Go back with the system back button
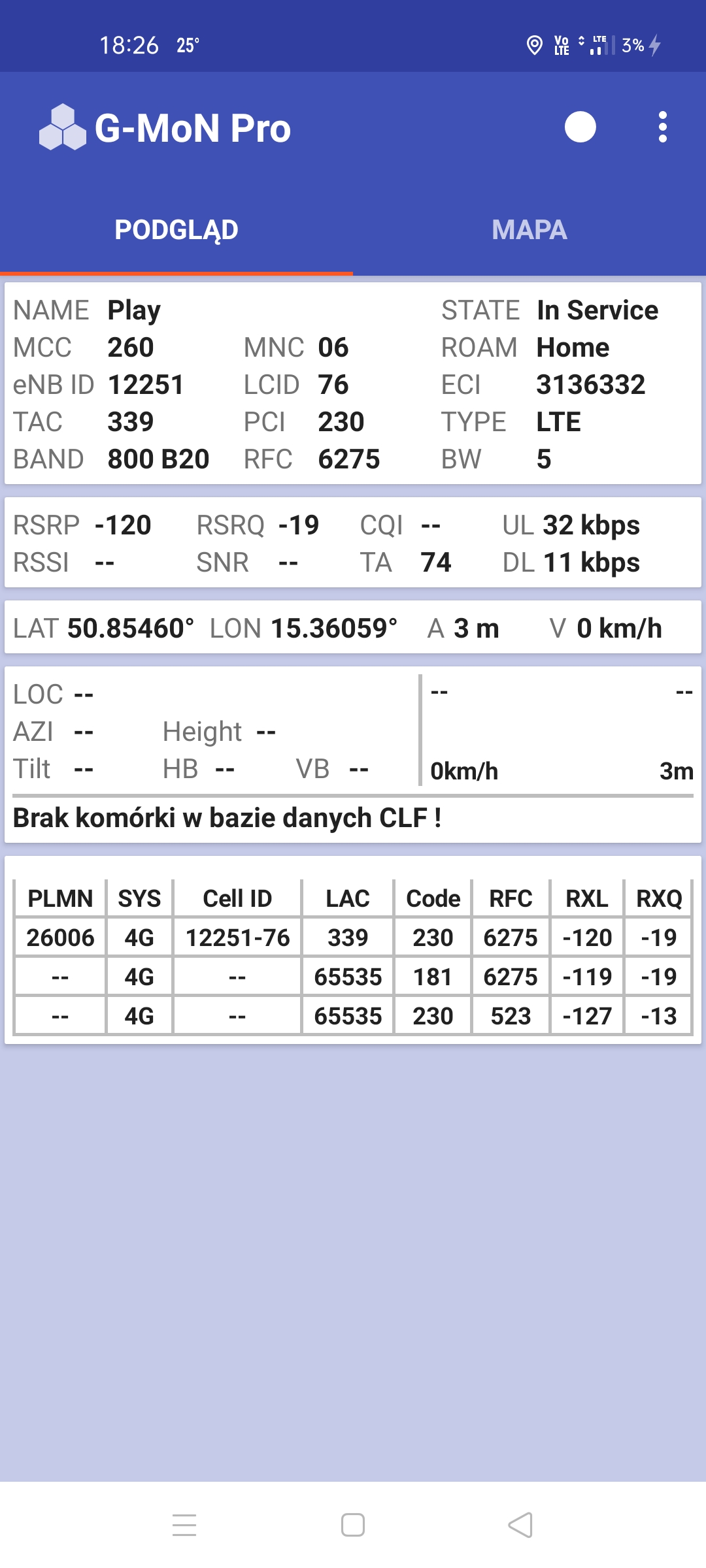The image size is (706, 1568). coord(520,1525)
